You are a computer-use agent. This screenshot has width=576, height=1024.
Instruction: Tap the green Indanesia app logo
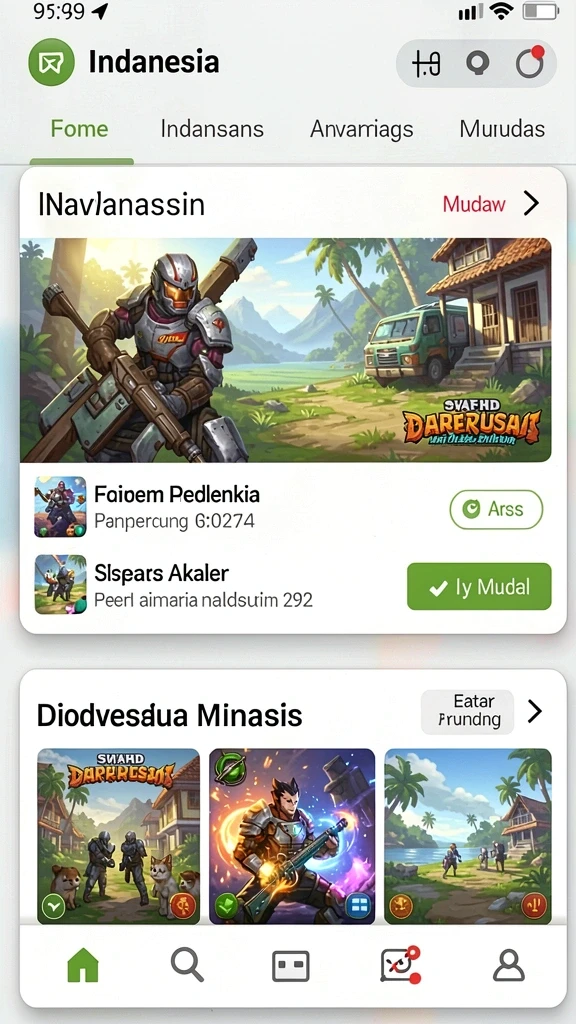pos(52,62)
